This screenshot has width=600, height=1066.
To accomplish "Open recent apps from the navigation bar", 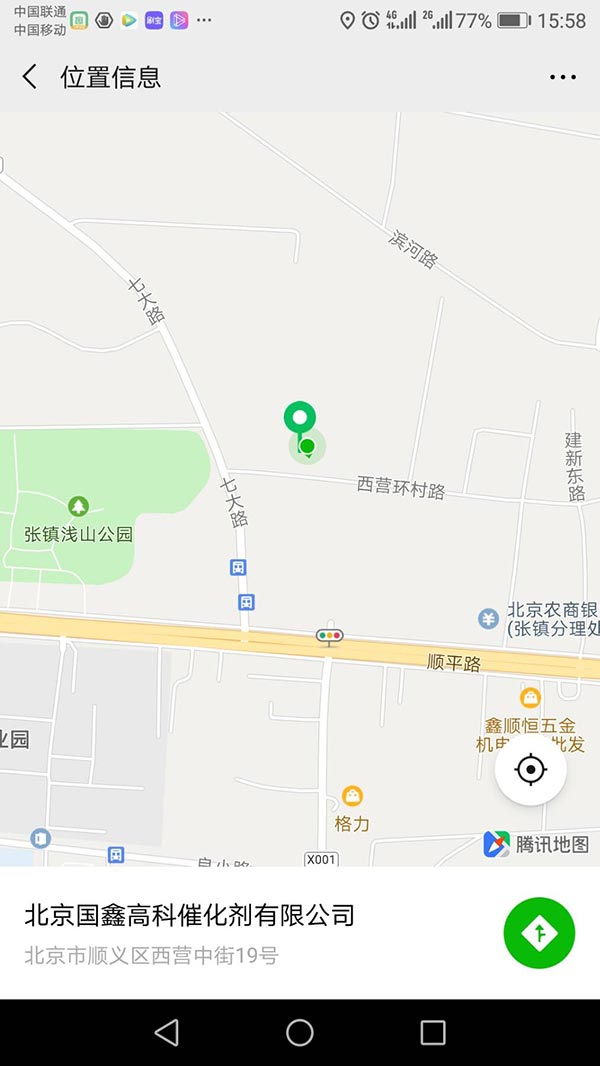I will coord(433,1032).
